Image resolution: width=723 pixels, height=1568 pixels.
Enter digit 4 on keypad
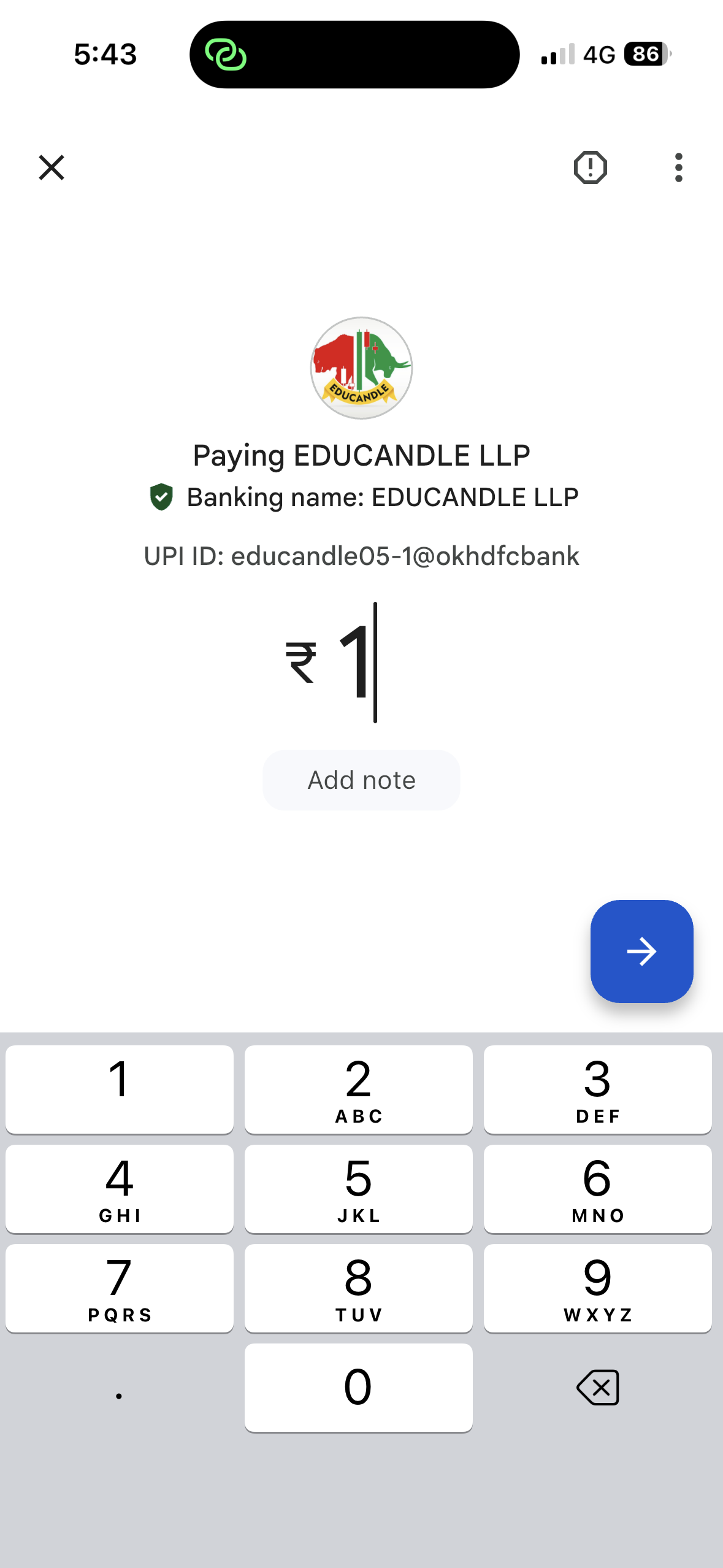[x=120, y=1188]
